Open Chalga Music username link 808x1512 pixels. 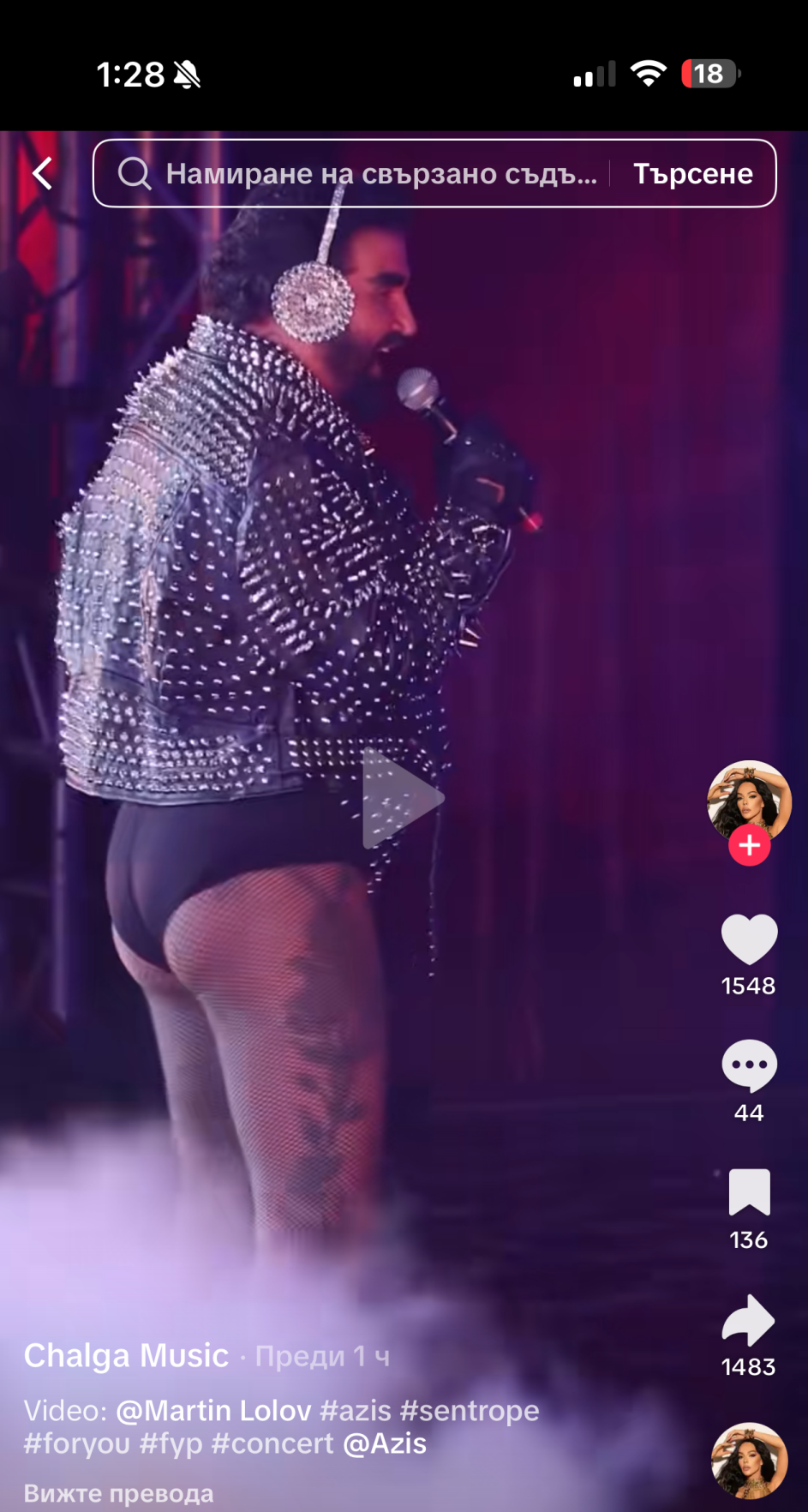click(126, 1356)
